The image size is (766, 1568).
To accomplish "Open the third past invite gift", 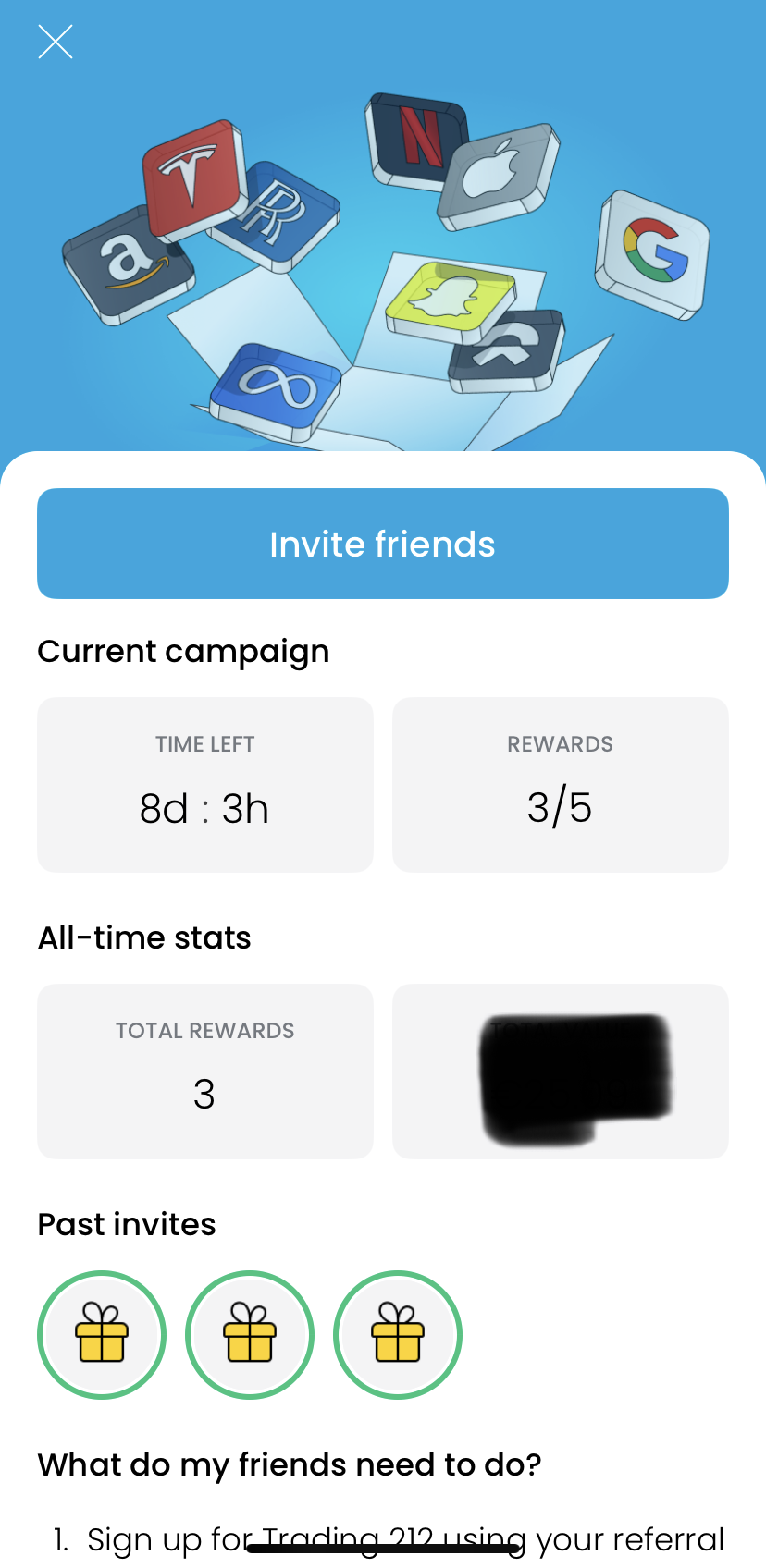I will tap(398, 1334).
